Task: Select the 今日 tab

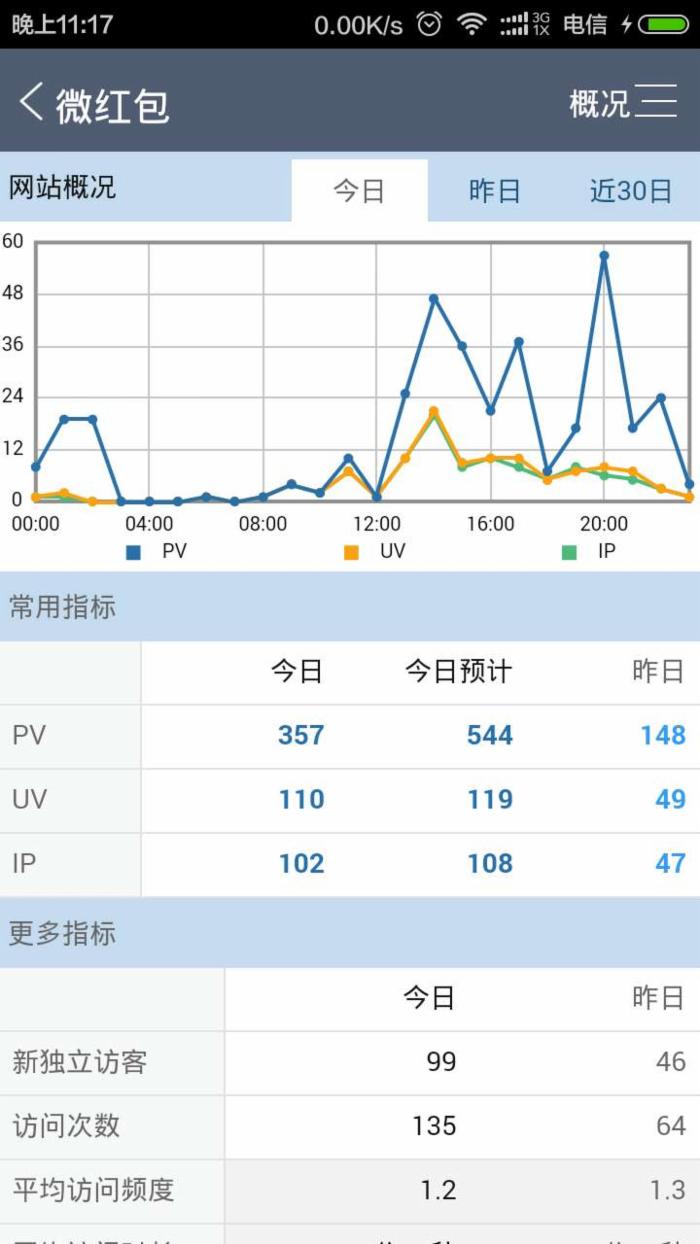Action: 359,190
